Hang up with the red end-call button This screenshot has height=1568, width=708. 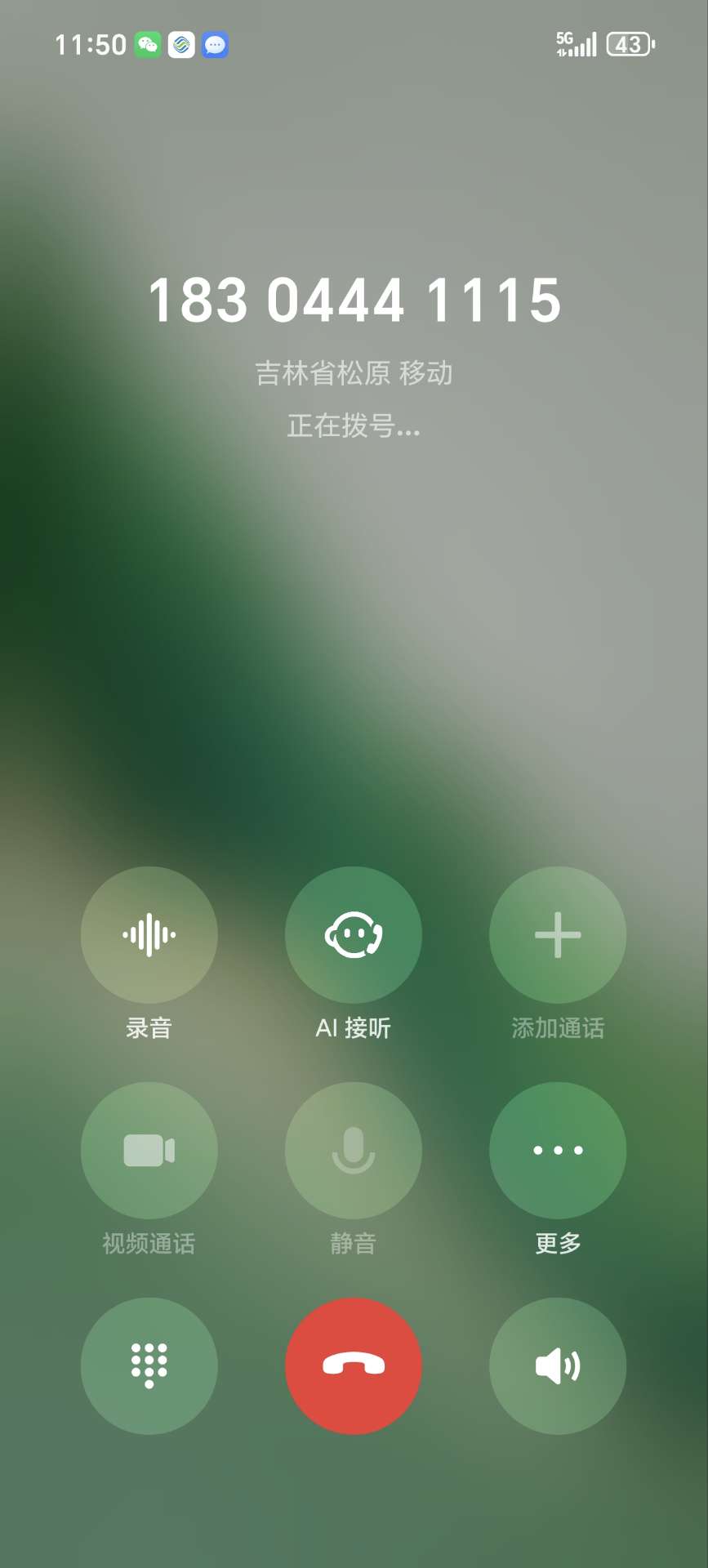tap(354, 1366)
